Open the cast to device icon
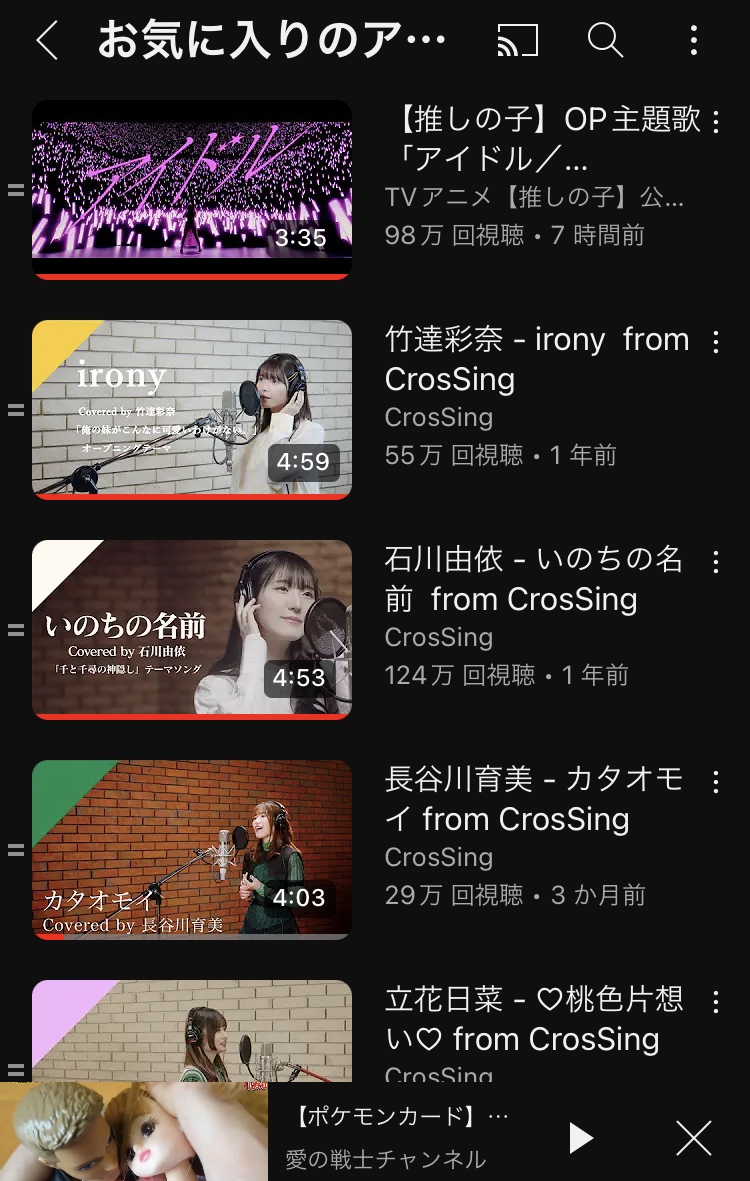 (x=517, y=41)
